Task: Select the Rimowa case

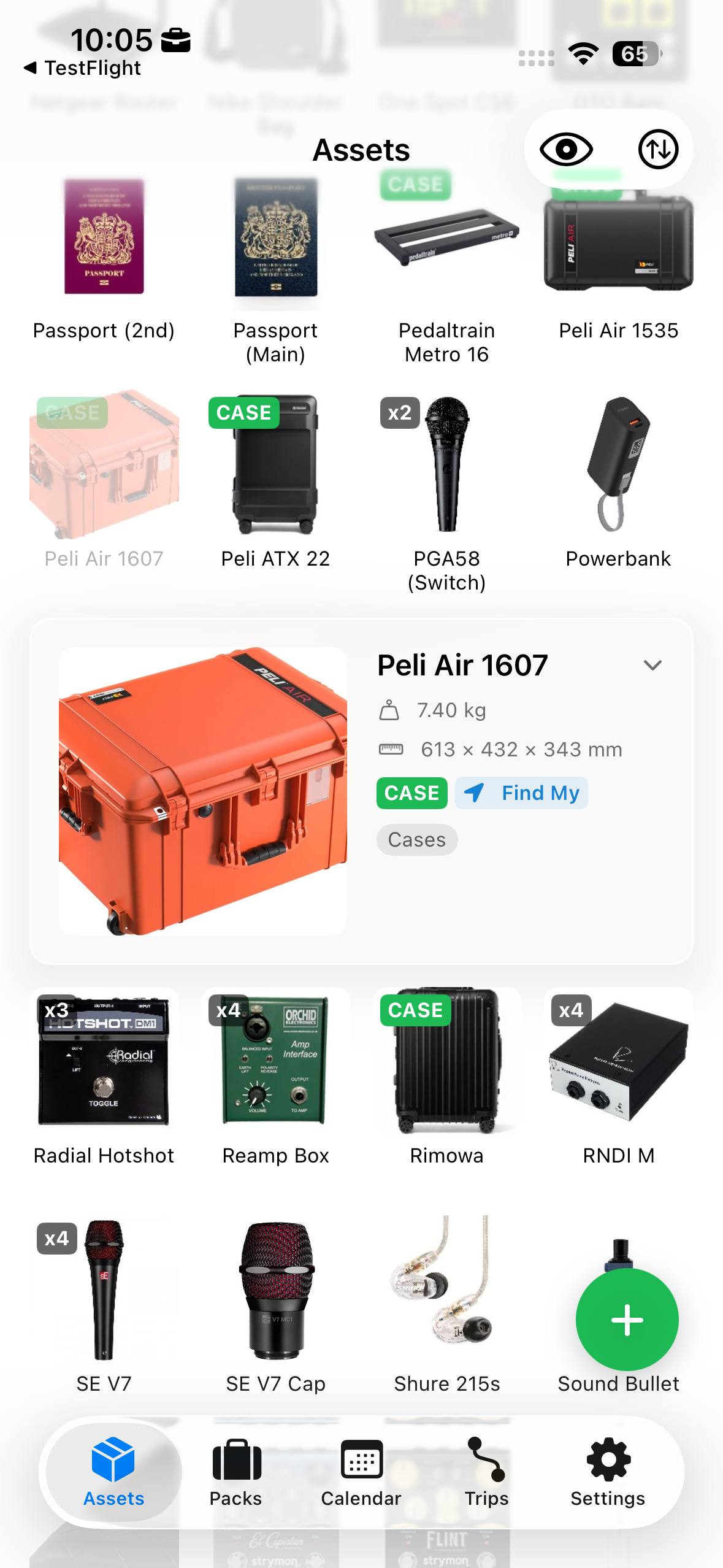Action: [x=447, y=1074]
